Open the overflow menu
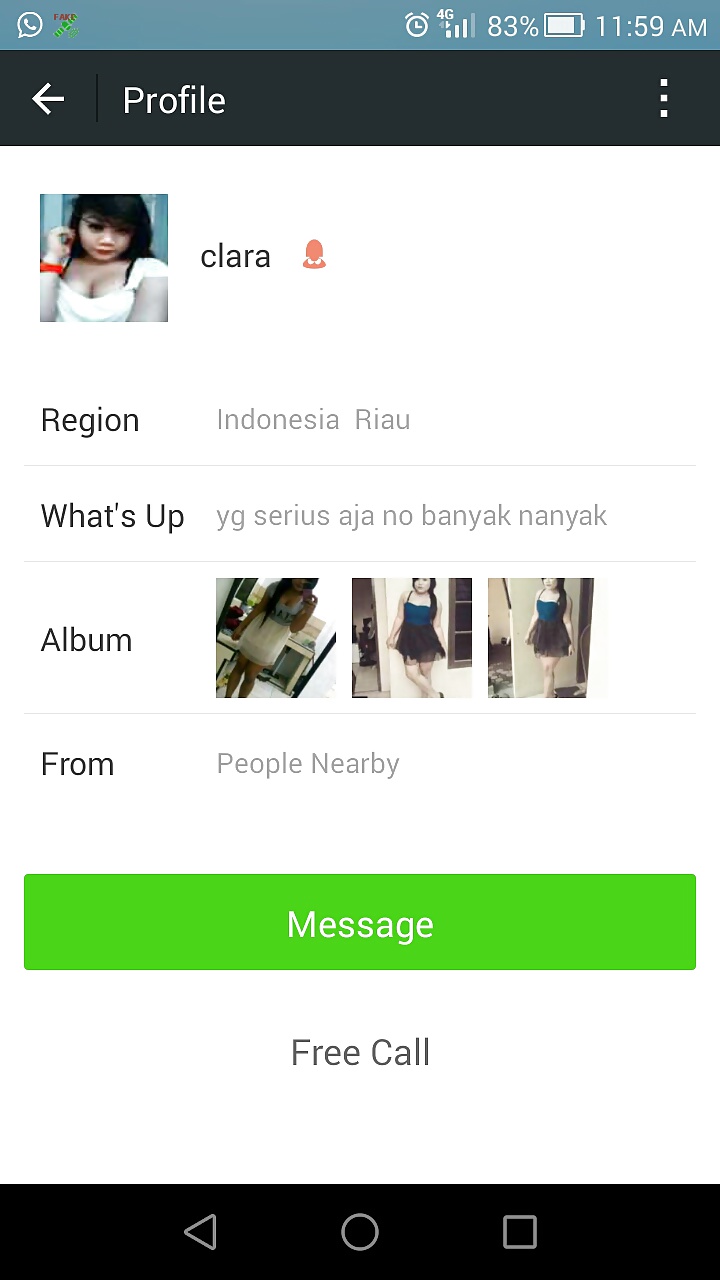 [663, 99]
